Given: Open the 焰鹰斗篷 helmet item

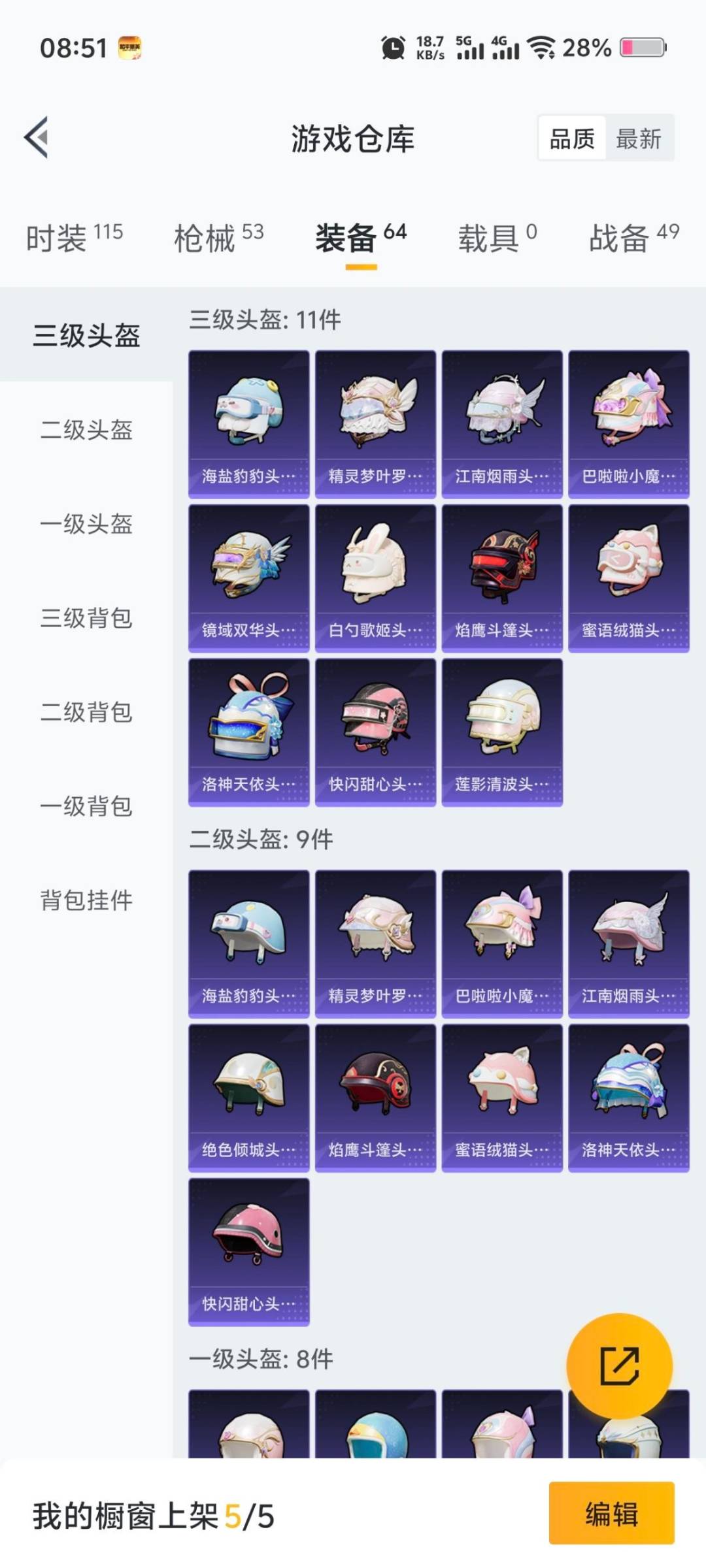Looking at the screenshot, I should point(501,570).
